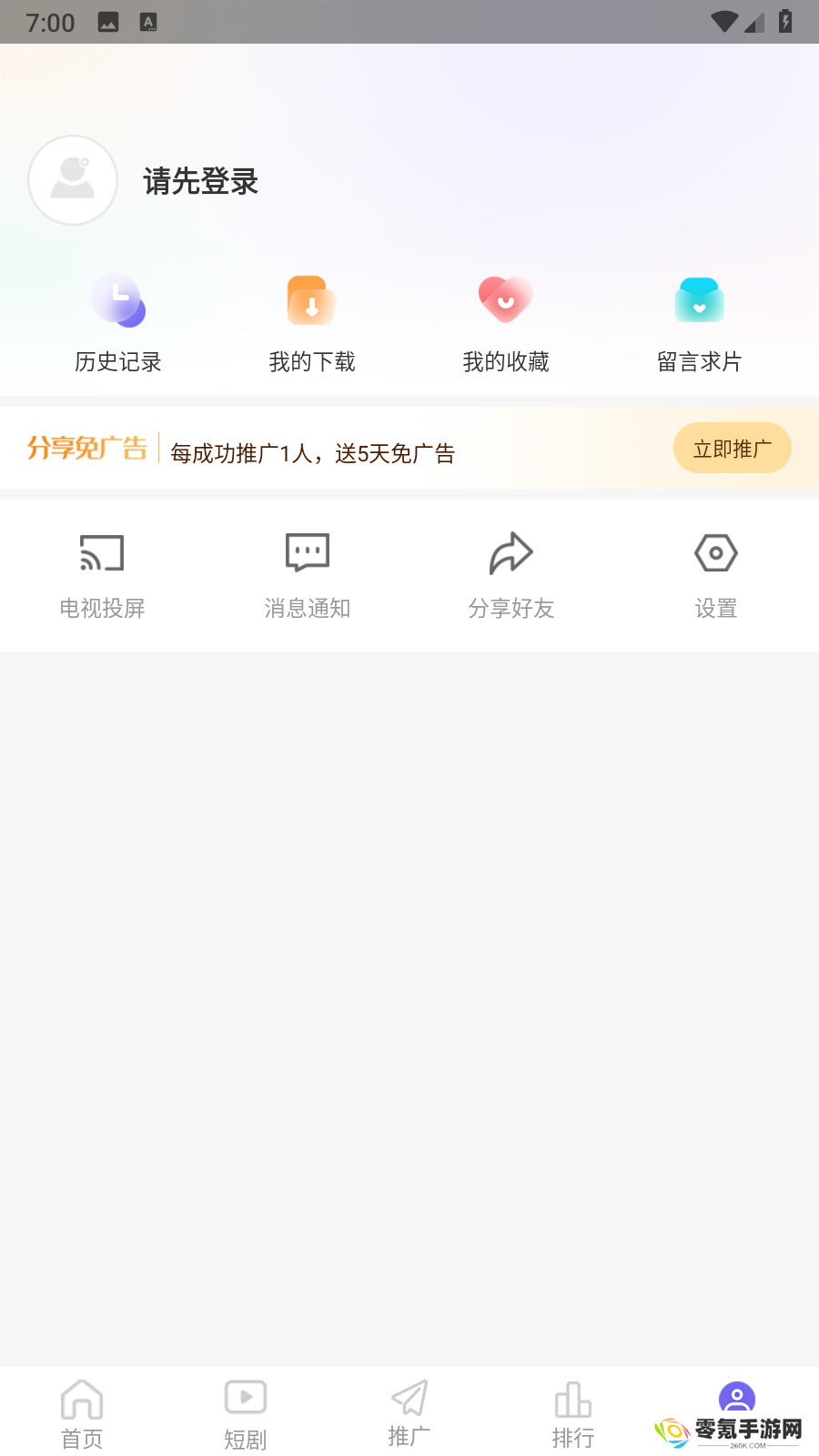This screenshot has width=819, height=1456.
Task: Tap 请先登录 to sign in
Action: pyautogui.click(x=201, y=181)
